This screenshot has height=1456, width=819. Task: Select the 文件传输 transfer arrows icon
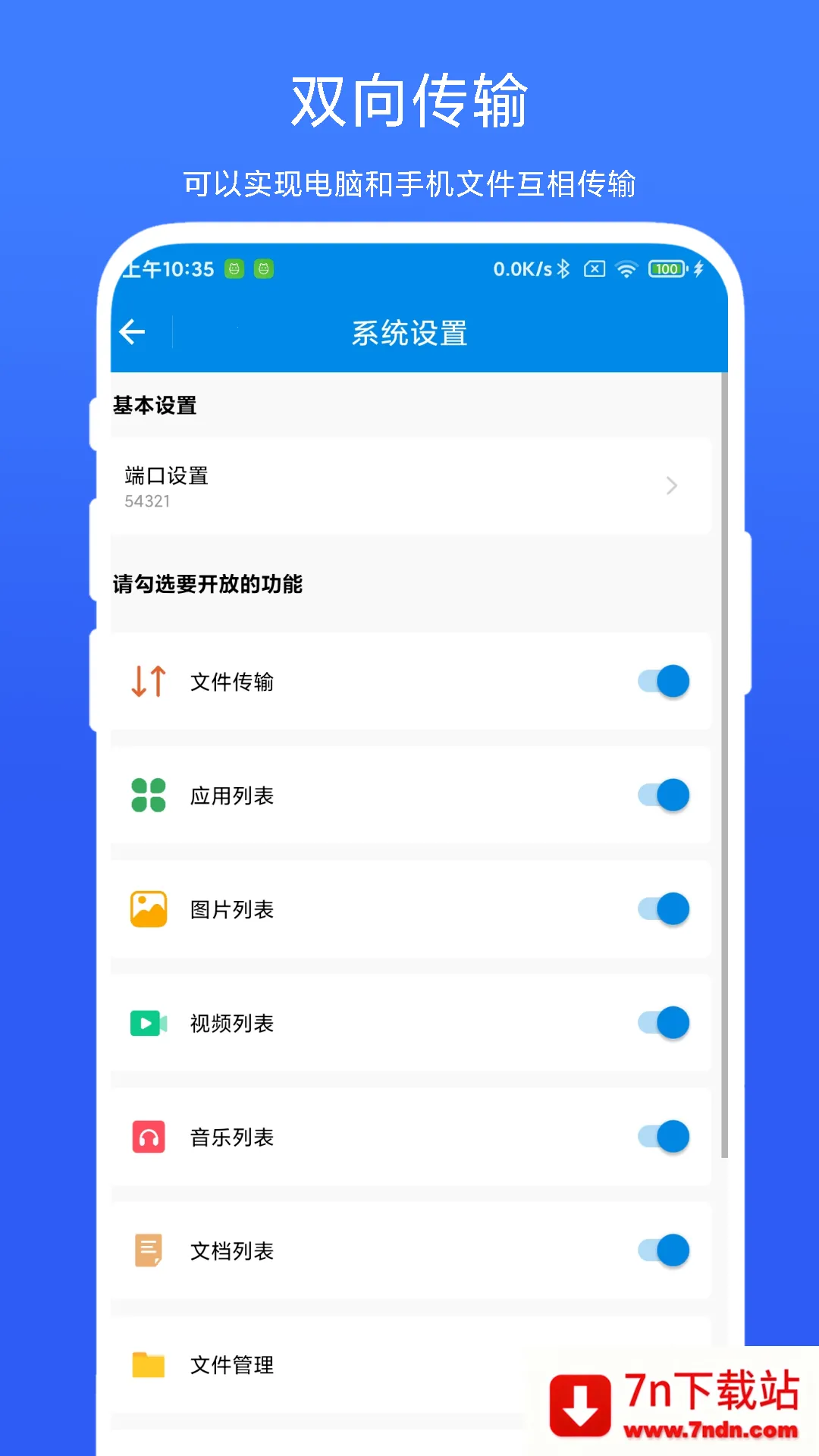[147, 680]
